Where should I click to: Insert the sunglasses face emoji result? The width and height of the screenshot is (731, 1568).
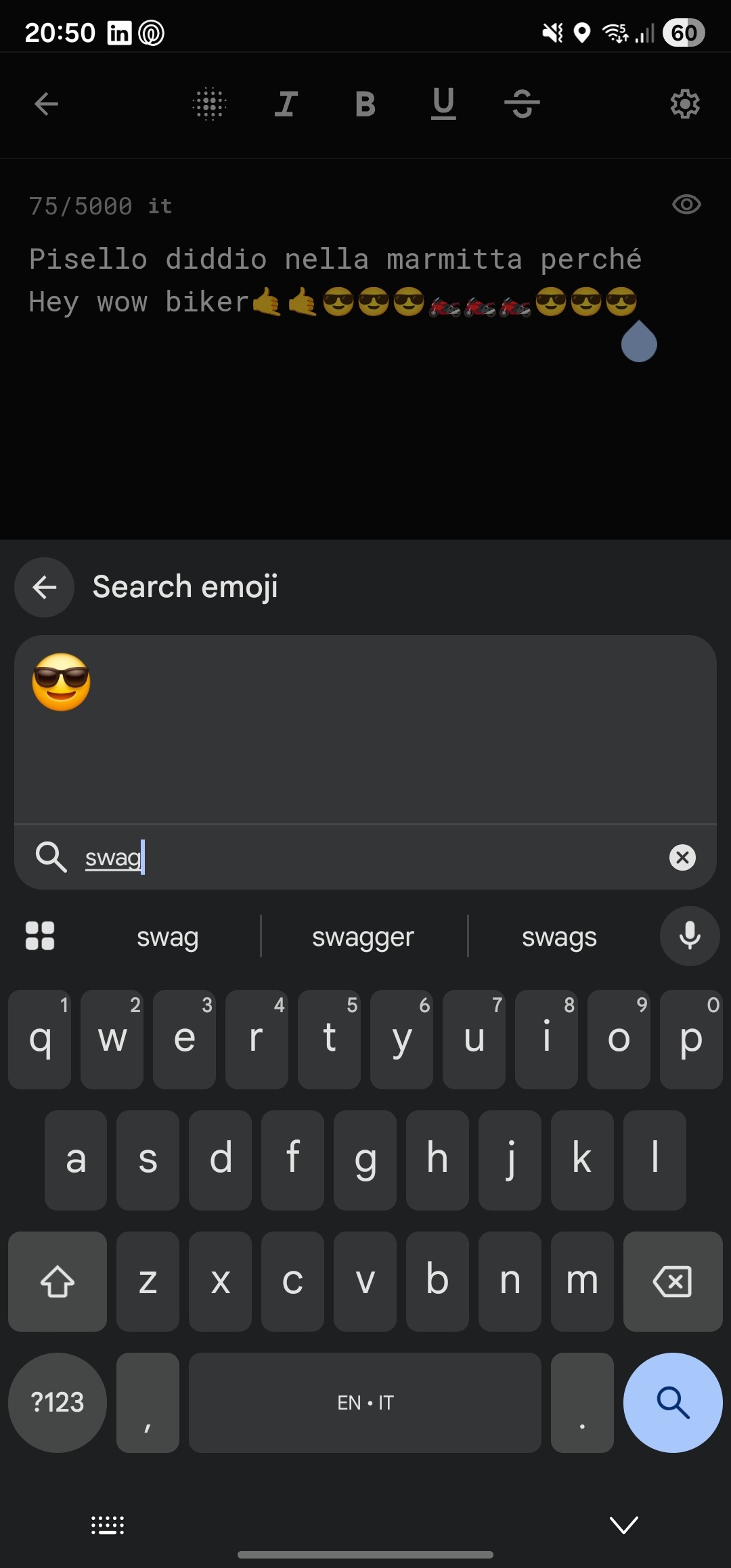coord(61,682)
